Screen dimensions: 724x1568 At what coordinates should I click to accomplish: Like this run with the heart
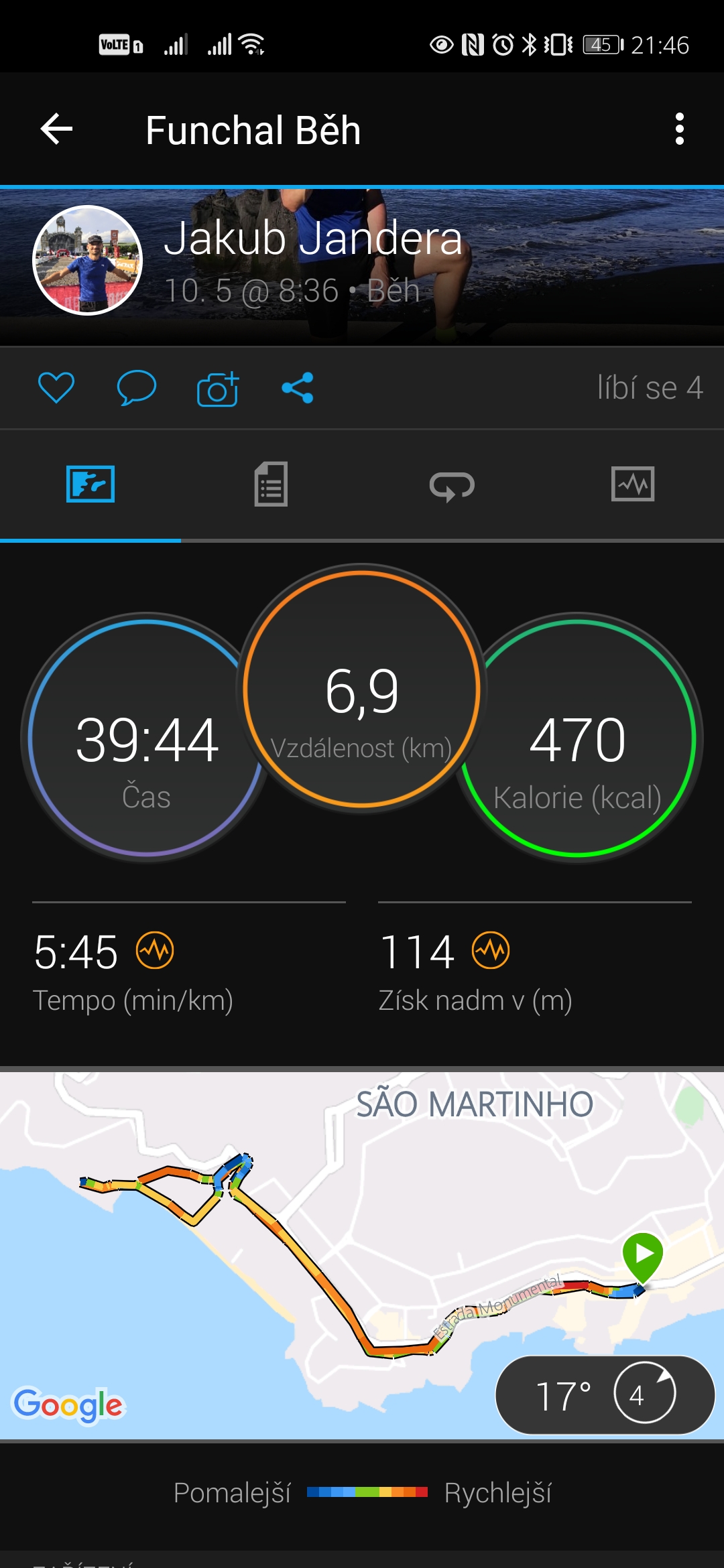(x=56, y=387)
